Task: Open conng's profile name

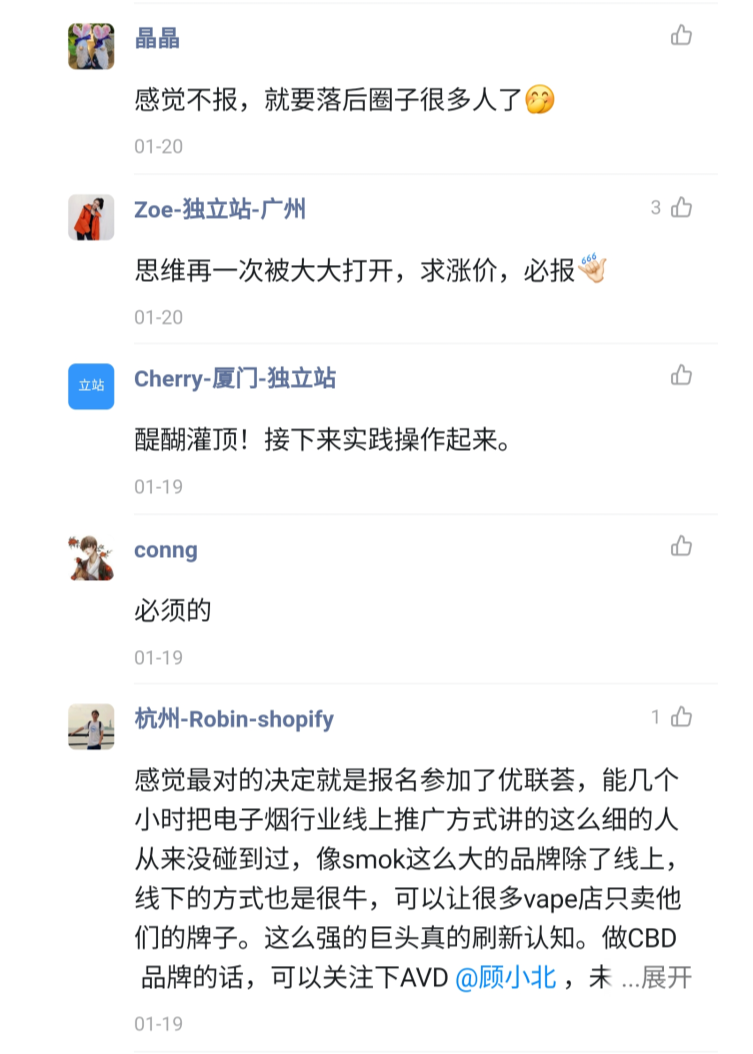Action: 166,550
